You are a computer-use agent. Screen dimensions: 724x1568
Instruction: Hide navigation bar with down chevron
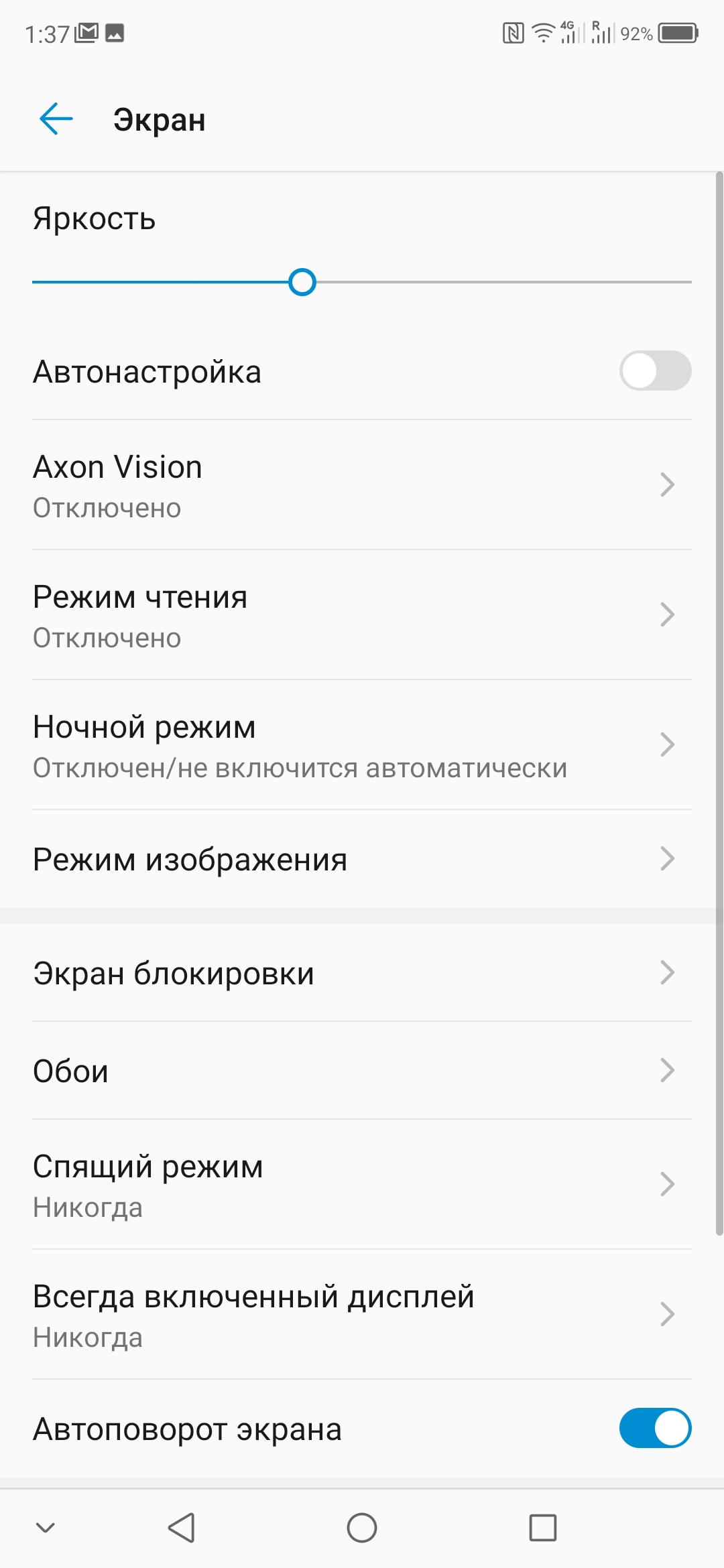point(46,1528)
